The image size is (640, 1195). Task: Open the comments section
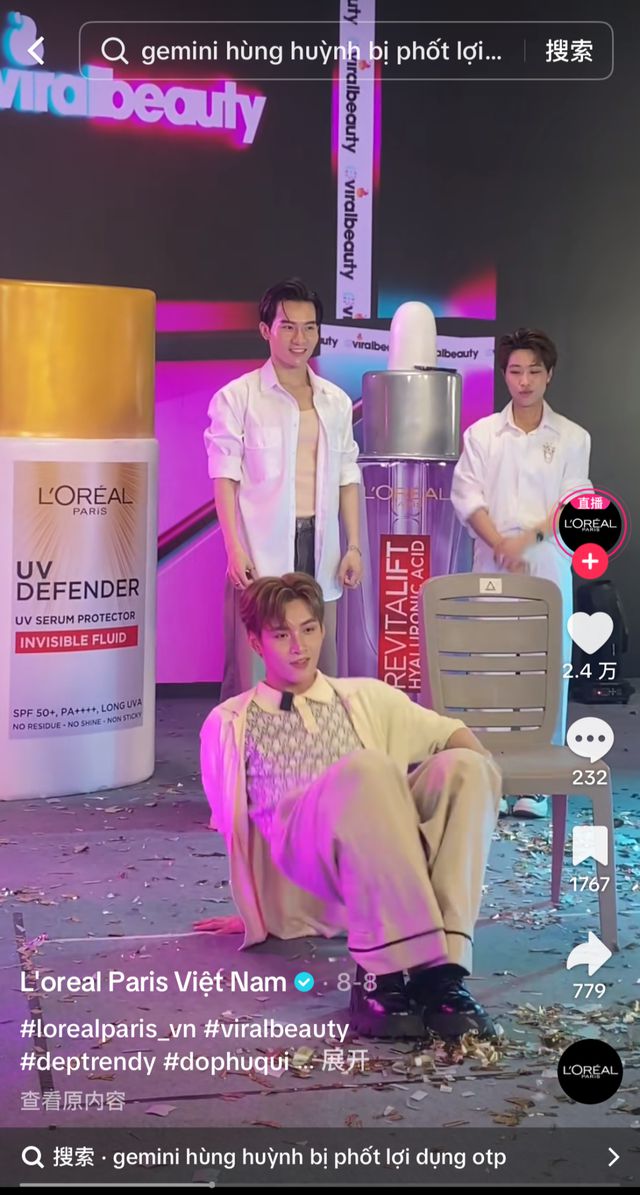[x=590, y=740]
